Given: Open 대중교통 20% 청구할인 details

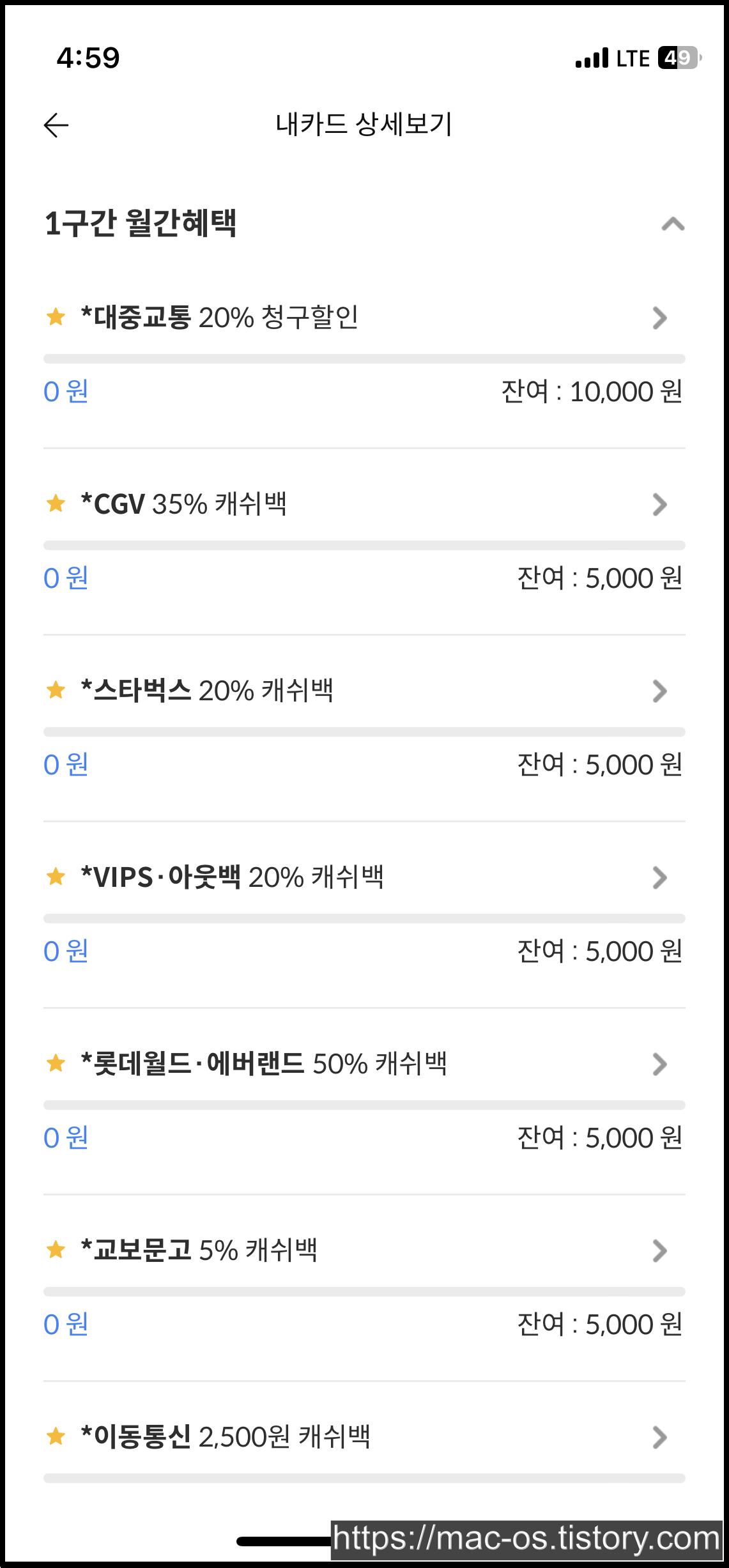Looking at the screenshot, I should pyautogui.click(x=364, y=318).
